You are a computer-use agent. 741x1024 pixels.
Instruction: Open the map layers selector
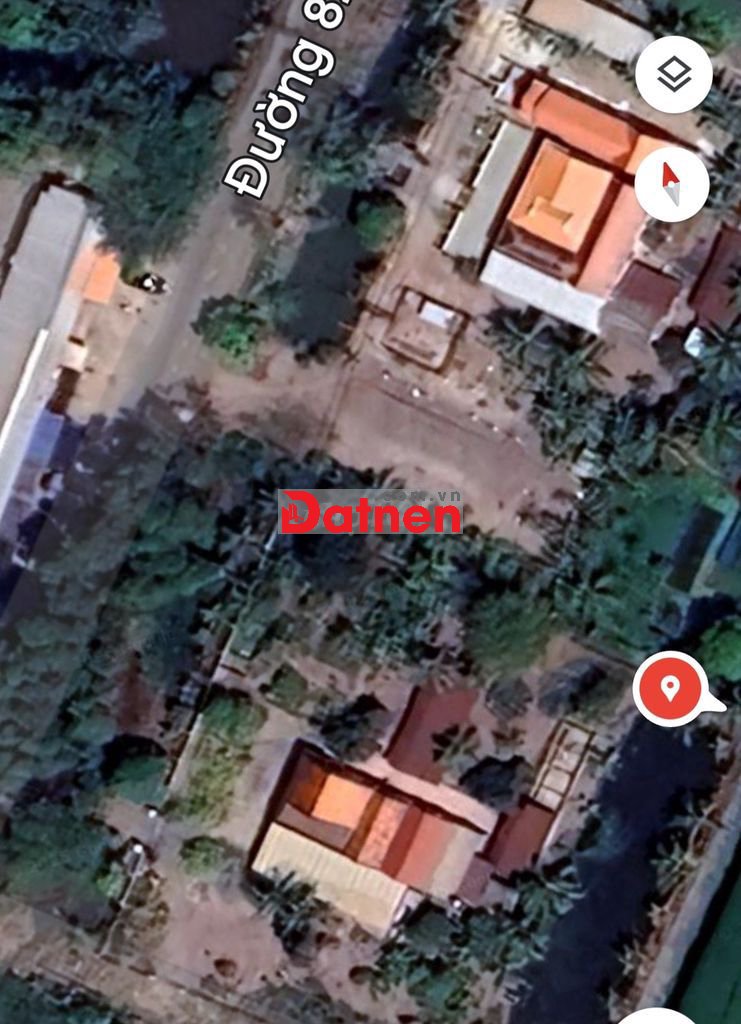pos(673,74)
